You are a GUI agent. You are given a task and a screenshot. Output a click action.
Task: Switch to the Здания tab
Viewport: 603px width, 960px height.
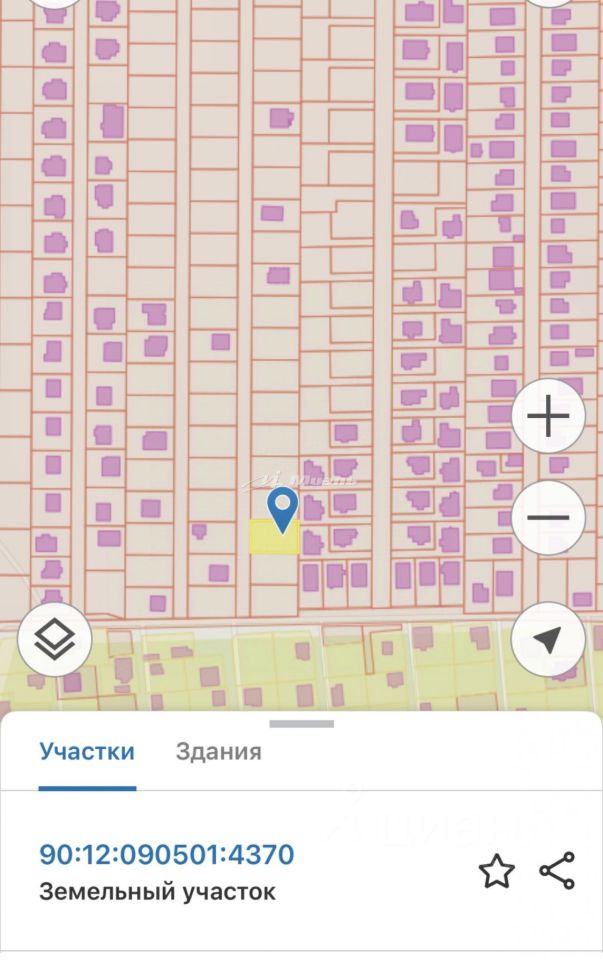point(219,752)
